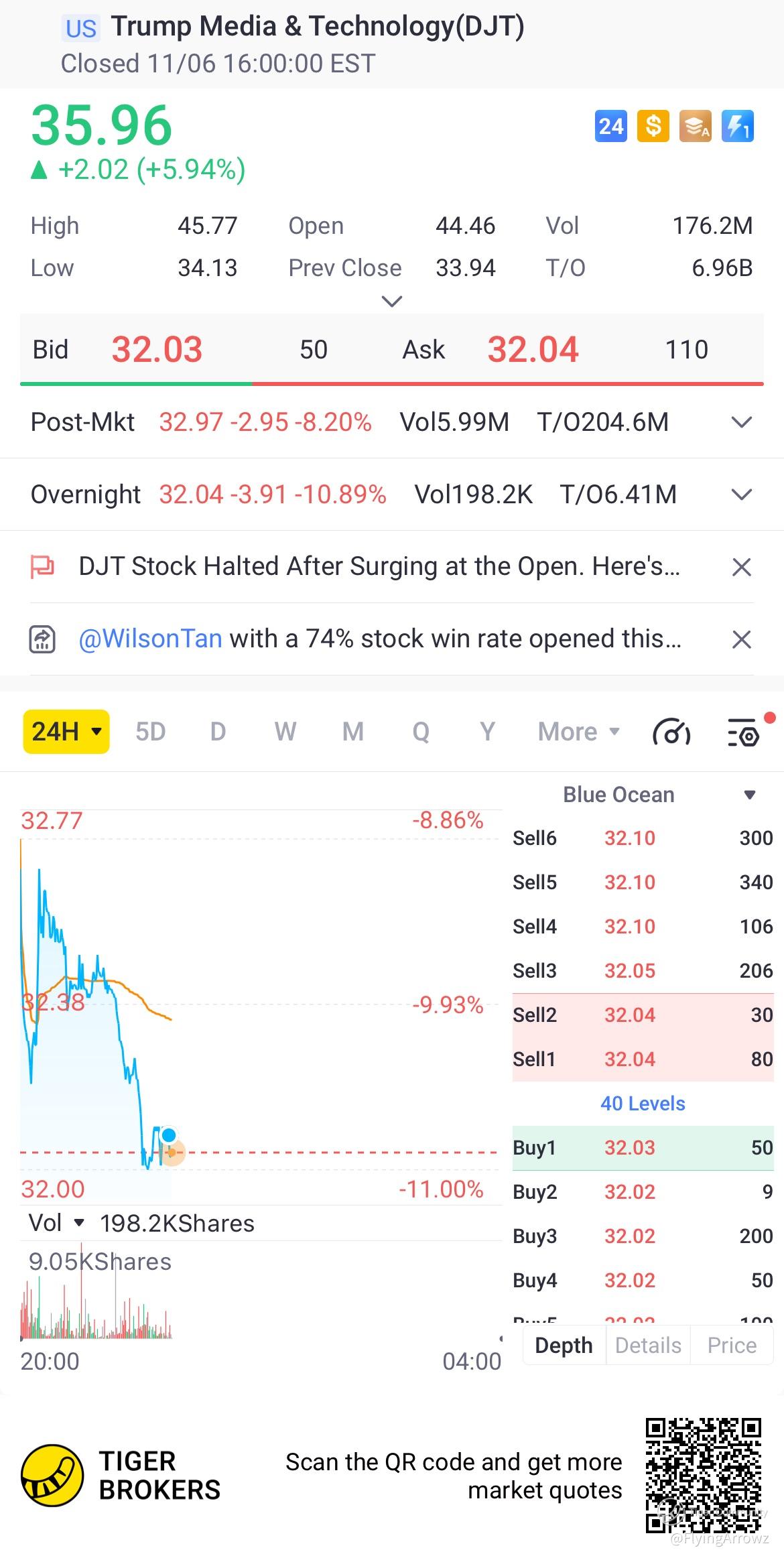Open the More chart periods dropdown
Viewport: 784px width, 1556px height.
pos(579,732)
